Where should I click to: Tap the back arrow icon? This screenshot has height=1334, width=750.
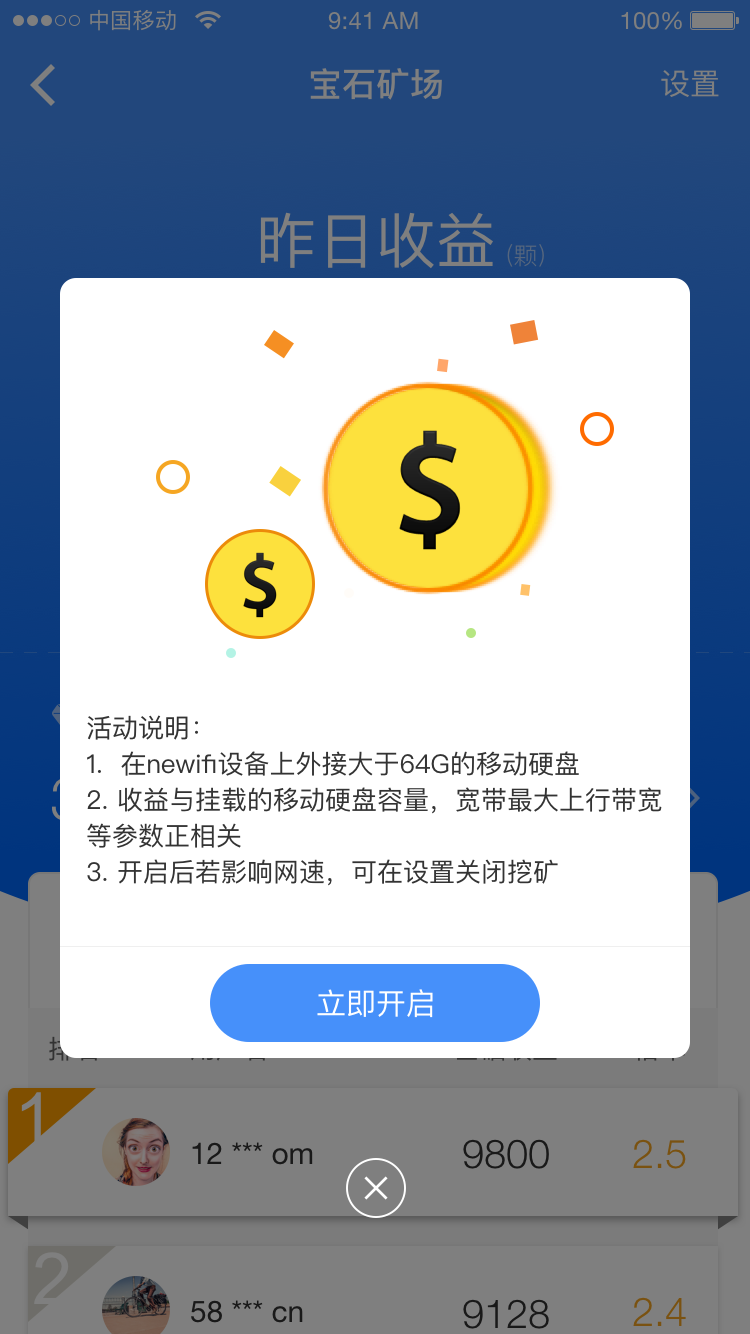click(42, 85)
